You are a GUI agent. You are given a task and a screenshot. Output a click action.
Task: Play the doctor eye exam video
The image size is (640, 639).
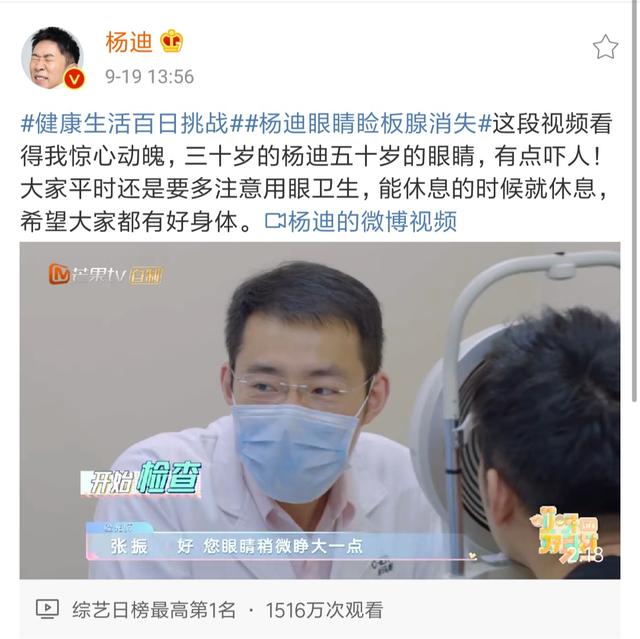pos(320,410)
